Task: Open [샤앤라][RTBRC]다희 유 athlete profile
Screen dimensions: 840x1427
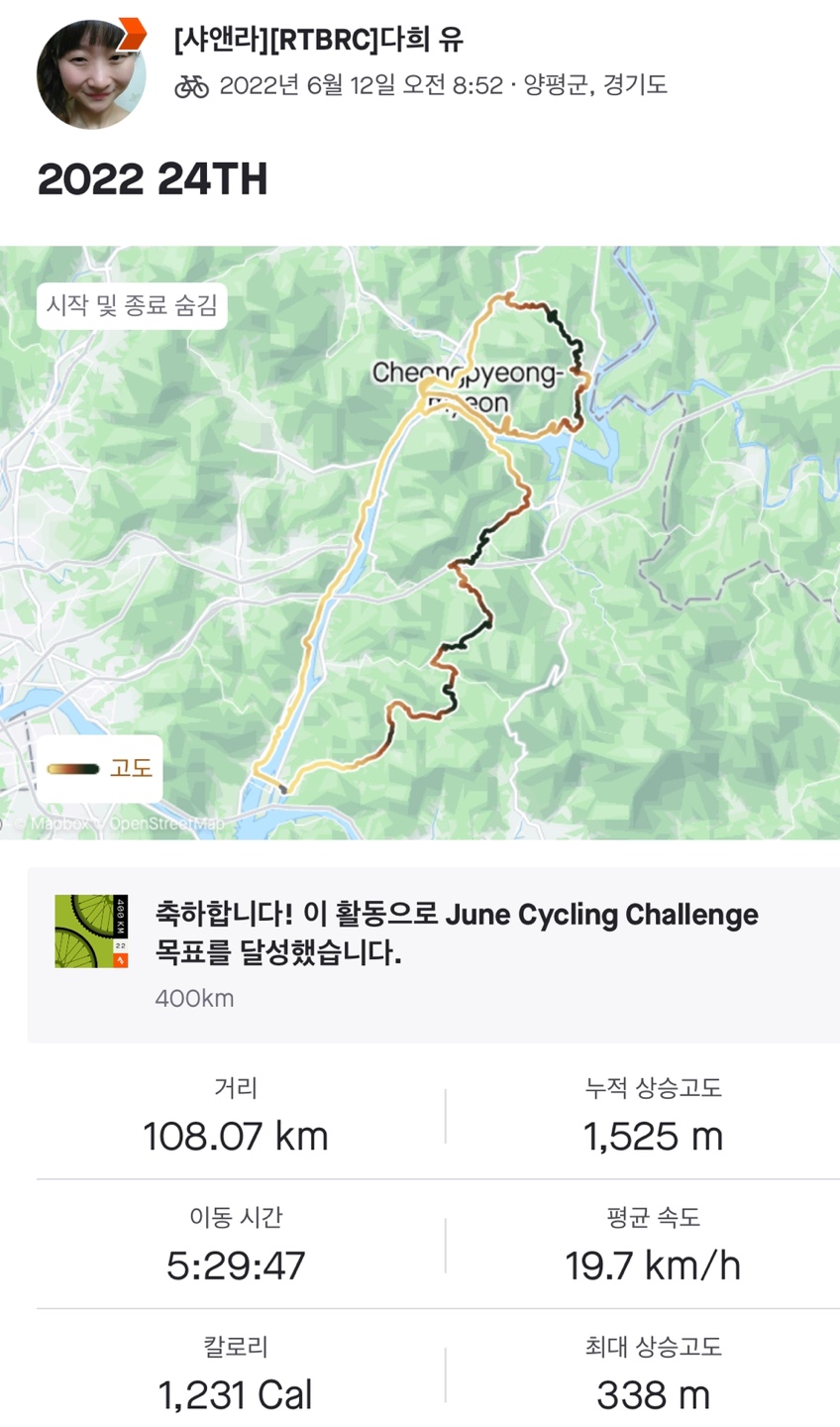Action: point(318,40)
